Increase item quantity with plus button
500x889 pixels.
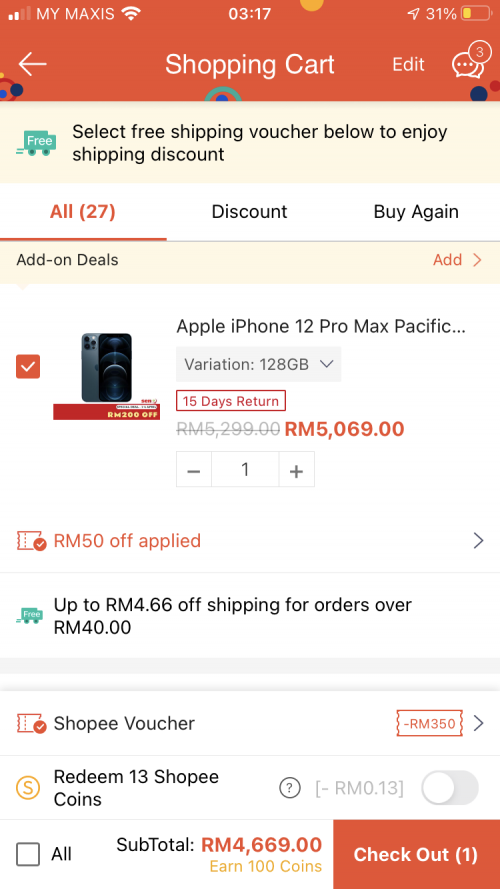pyautogui.click(x=296, y=469)
